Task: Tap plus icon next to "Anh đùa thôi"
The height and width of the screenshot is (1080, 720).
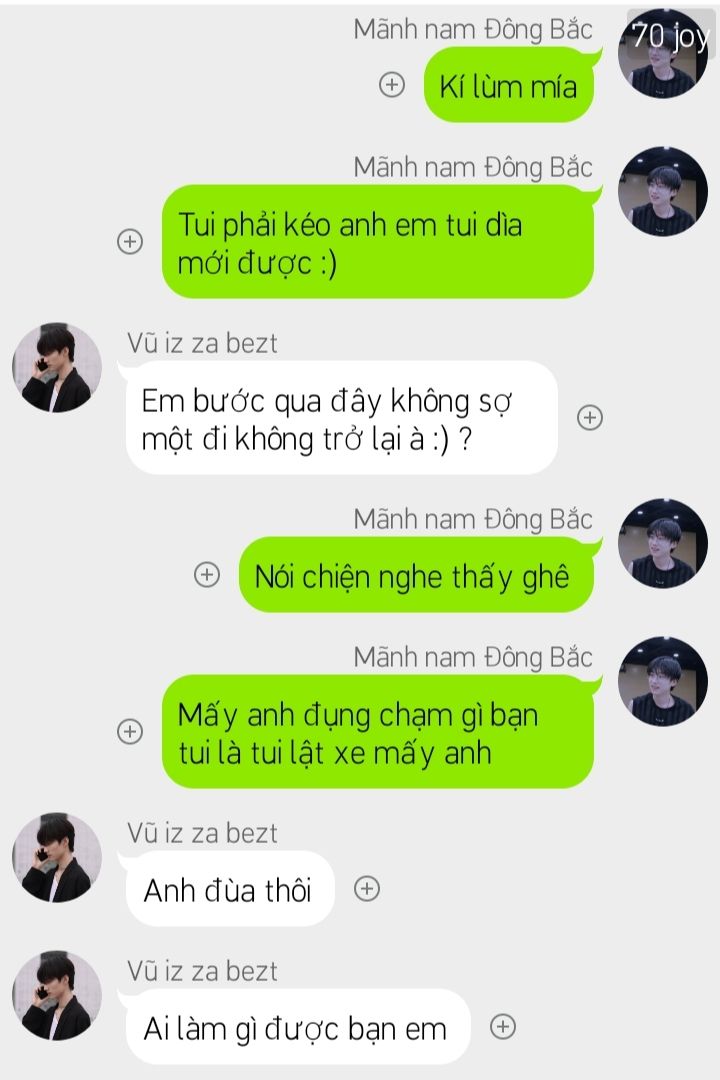Action: pyautogui.click(x=368, y=889)
